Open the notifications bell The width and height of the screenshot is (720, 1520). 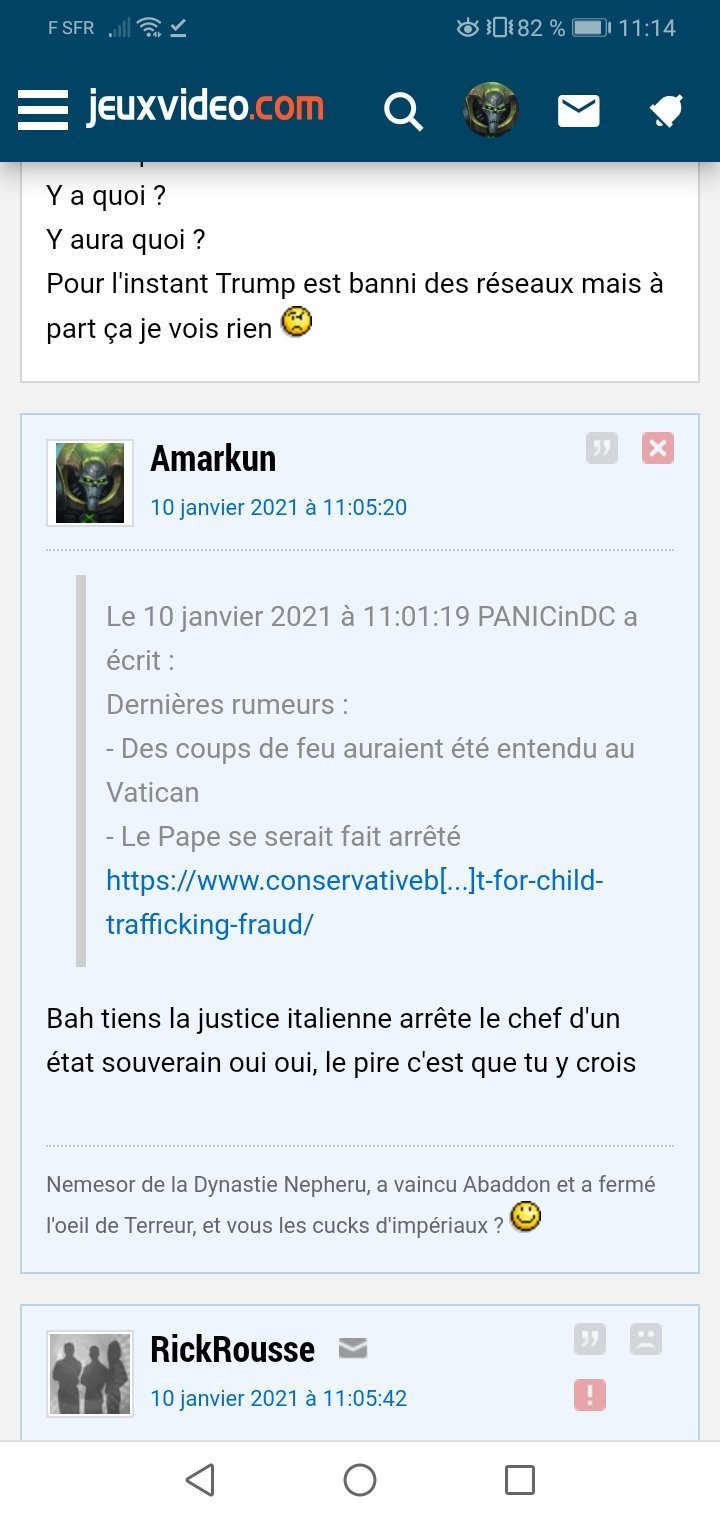[x=666, y=111]
